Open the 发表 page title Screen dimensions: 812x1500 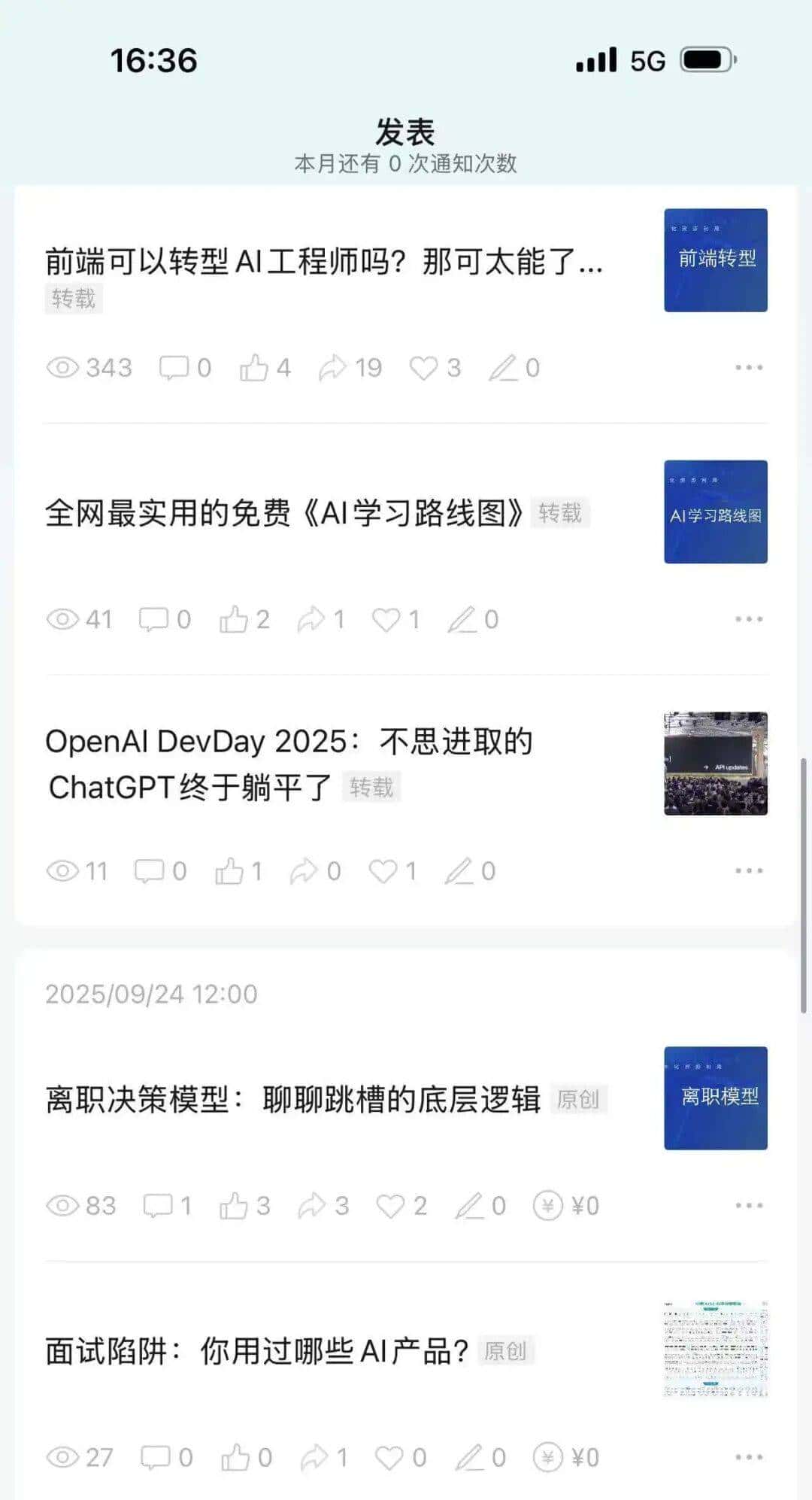click(x=406, y=130)
